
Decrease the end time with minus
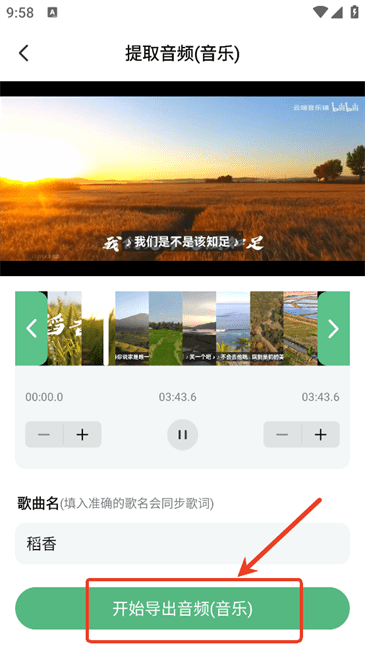pos(282,434)
